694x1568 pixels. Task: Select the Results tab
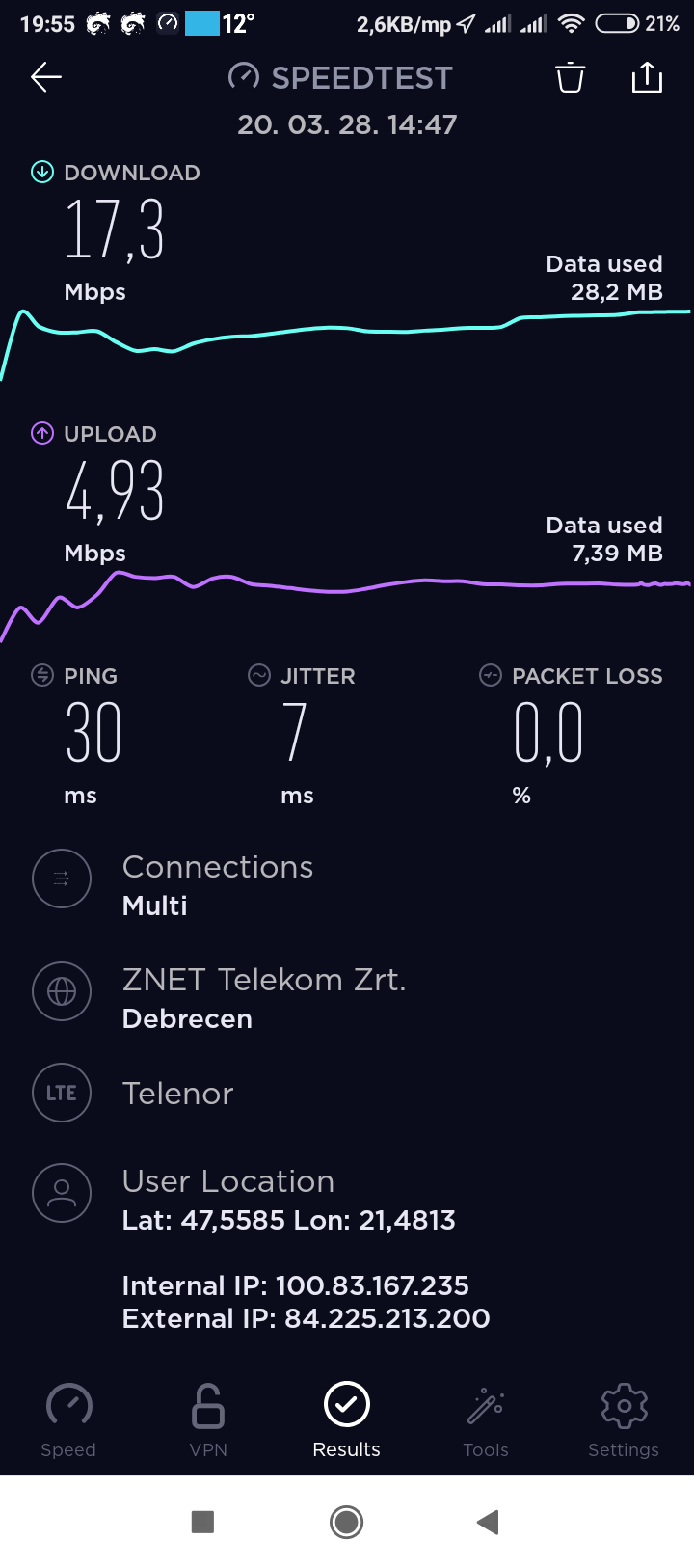coord(347,1419)
